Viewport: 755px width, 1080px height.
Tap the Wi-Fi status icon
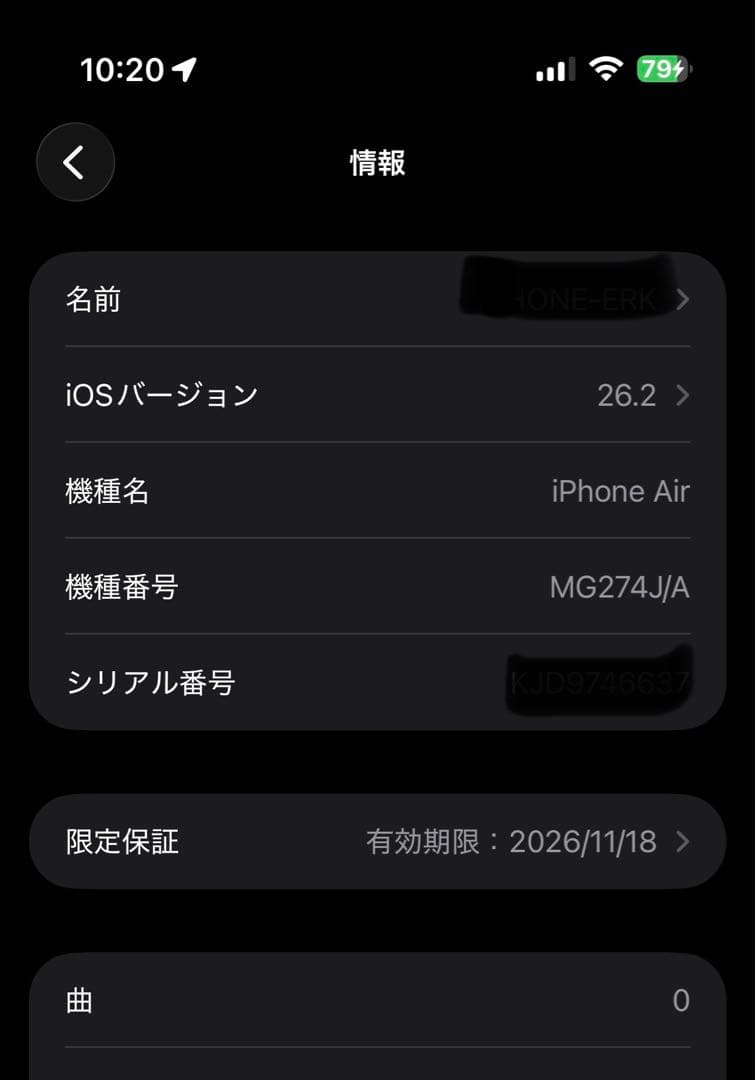606,70
